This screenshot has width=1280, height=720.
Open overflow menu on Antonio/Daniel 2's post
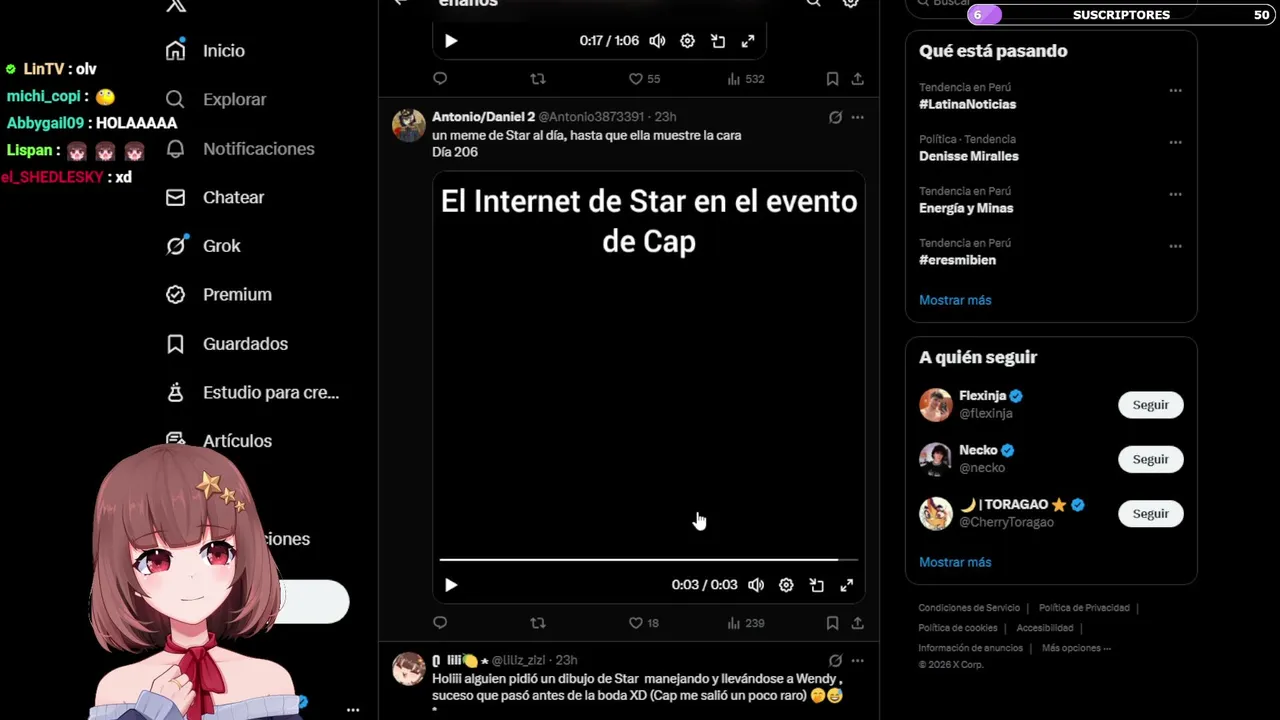tap(857, 117)
